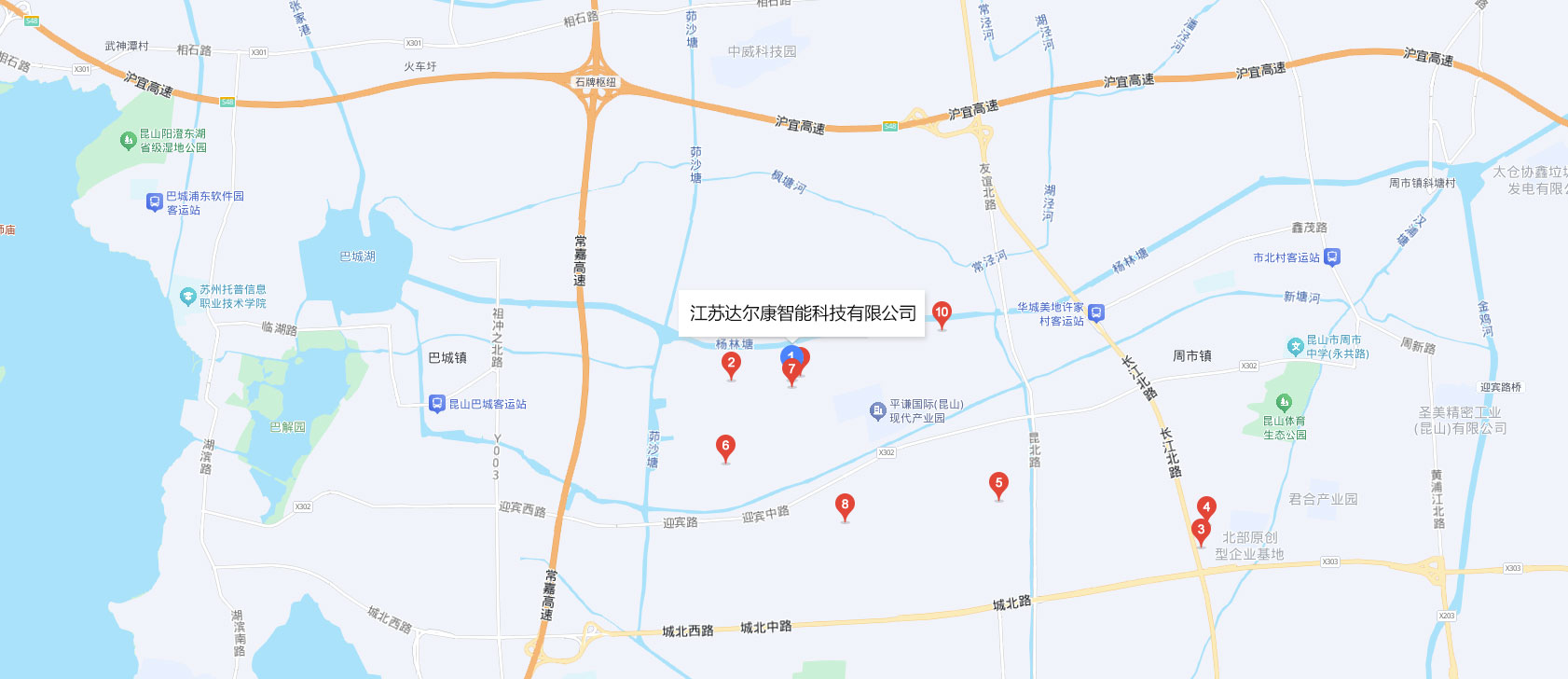Open map pin number 8

tap(845, 506)
